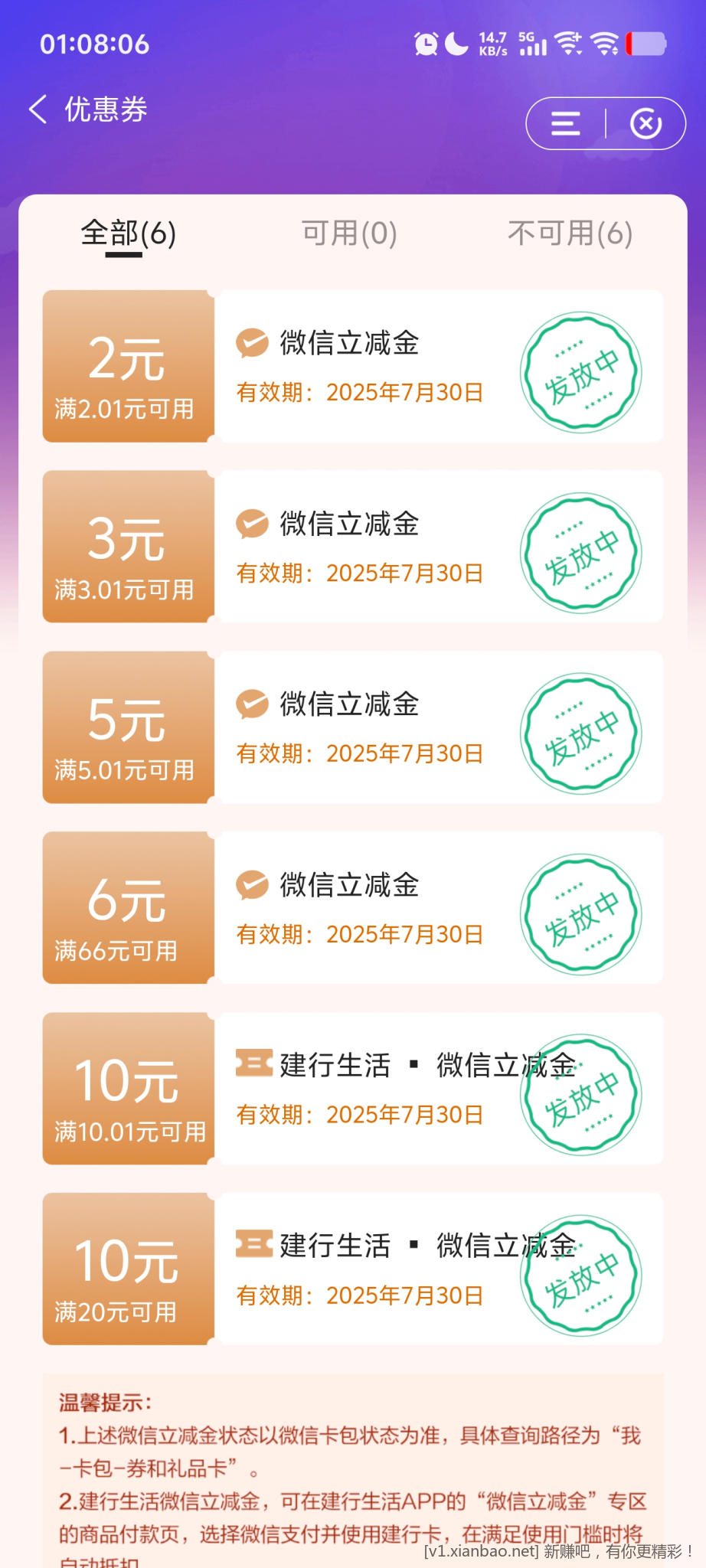Screen dimensions: 706x1568
Task: Select the 全部(6) tab
Action: 127,234
